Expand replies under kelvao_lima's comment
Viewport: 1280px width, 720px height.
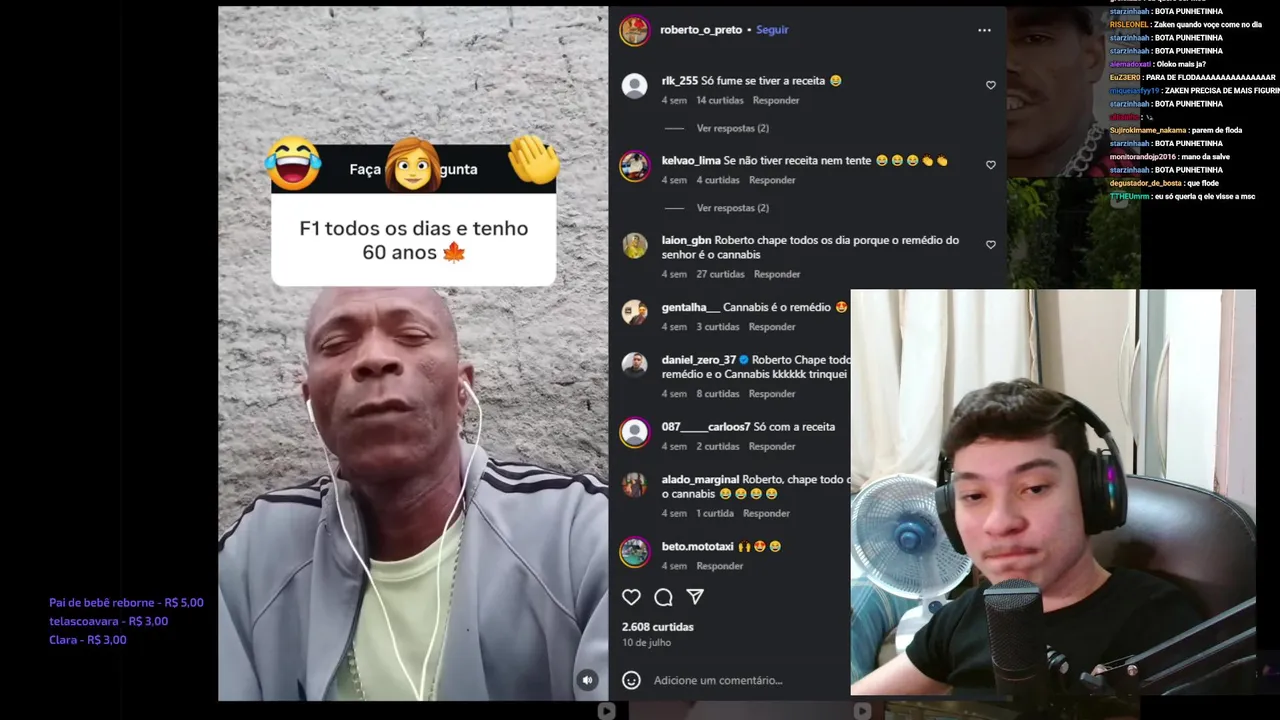coord(732,208)
